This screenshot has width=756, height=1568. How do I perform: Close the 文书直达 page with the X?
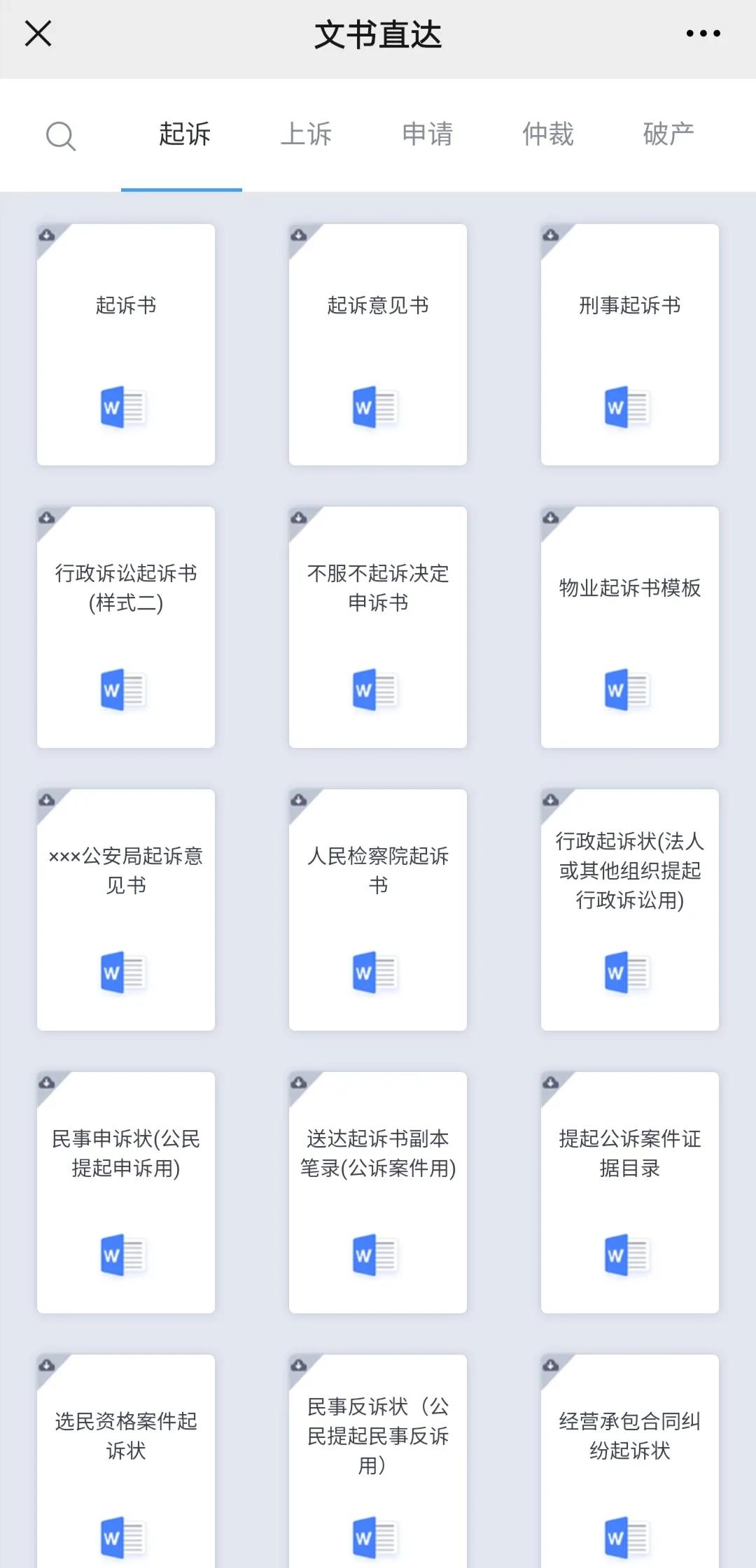pyautogui.click(x=38, y=33)
